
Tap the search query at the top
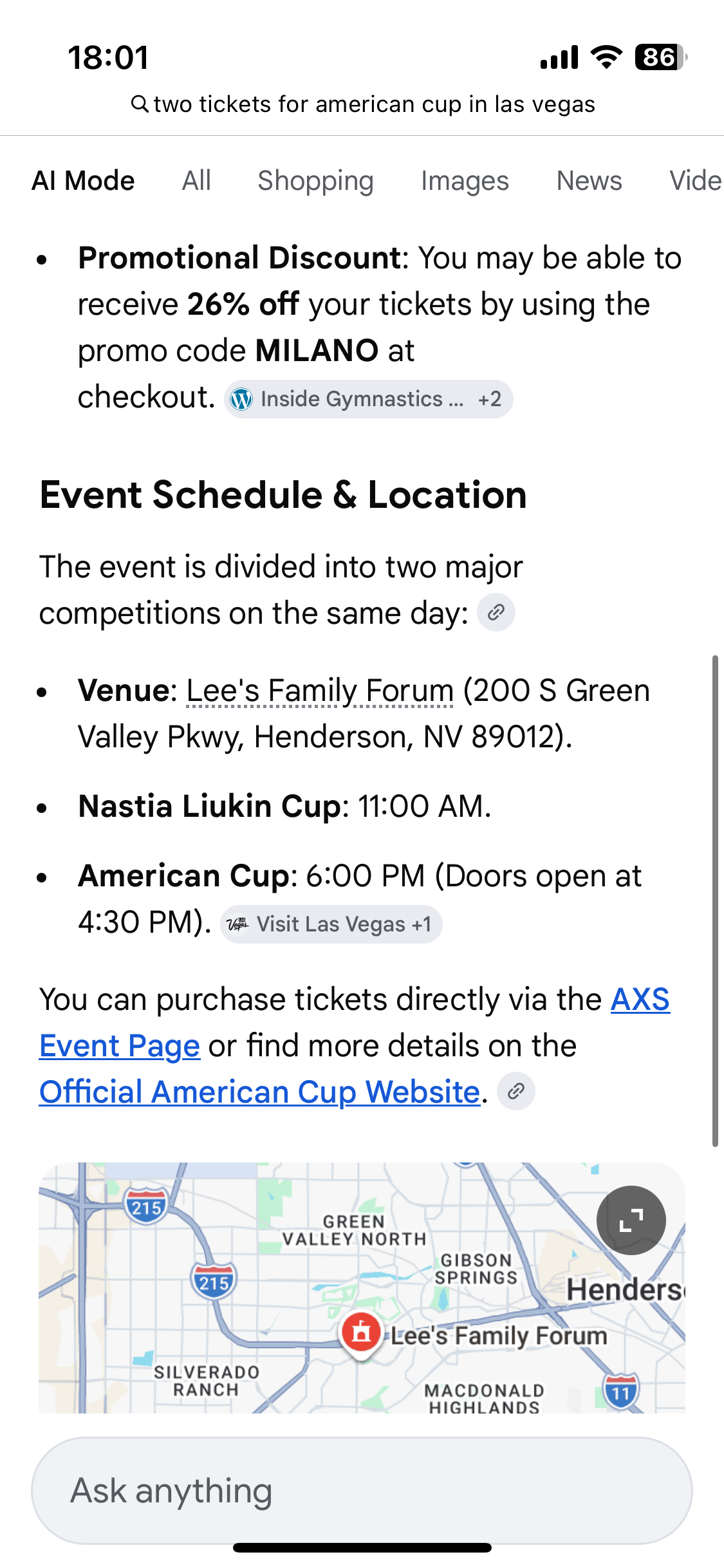tap(362, 104)
